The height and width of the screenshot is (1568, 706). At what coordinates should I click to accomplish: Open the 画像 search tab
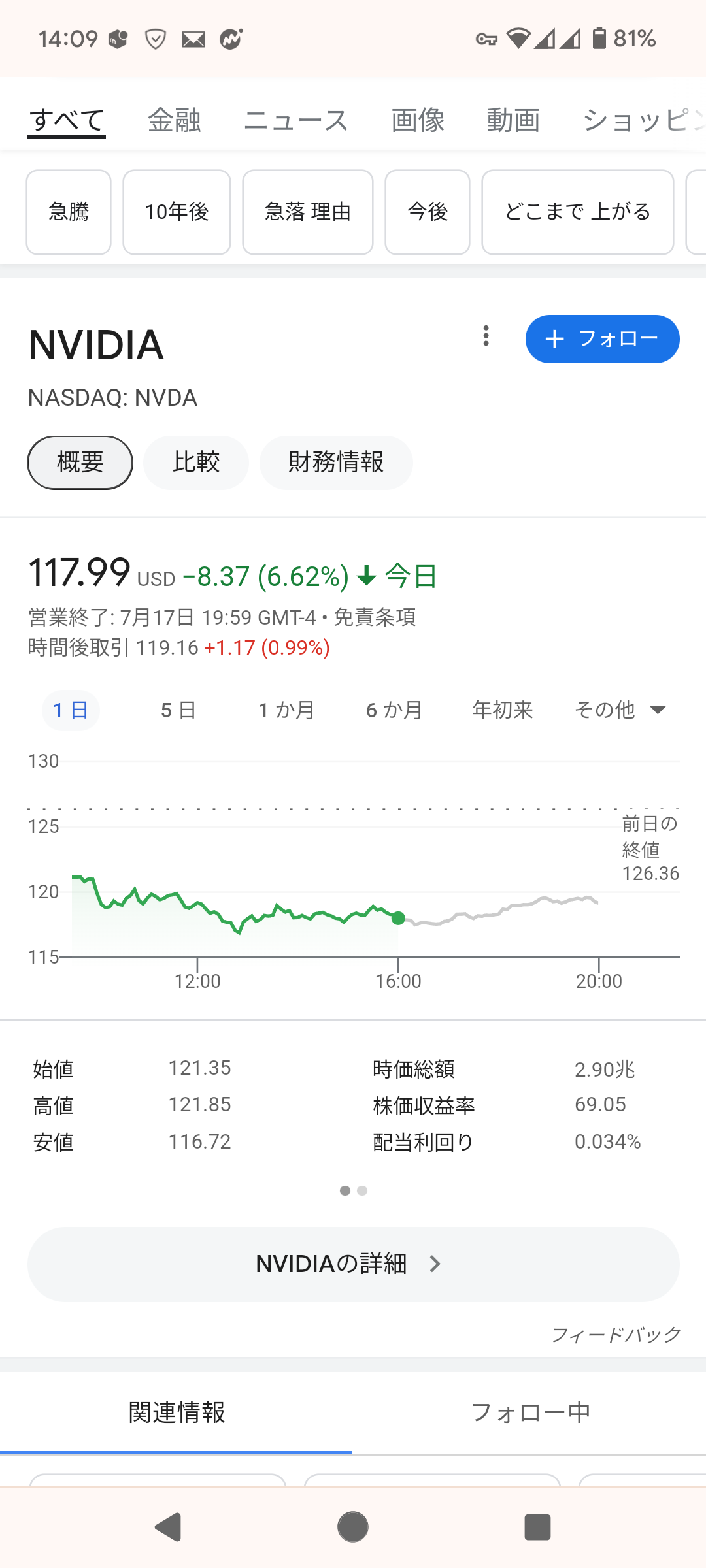[418, 120]
